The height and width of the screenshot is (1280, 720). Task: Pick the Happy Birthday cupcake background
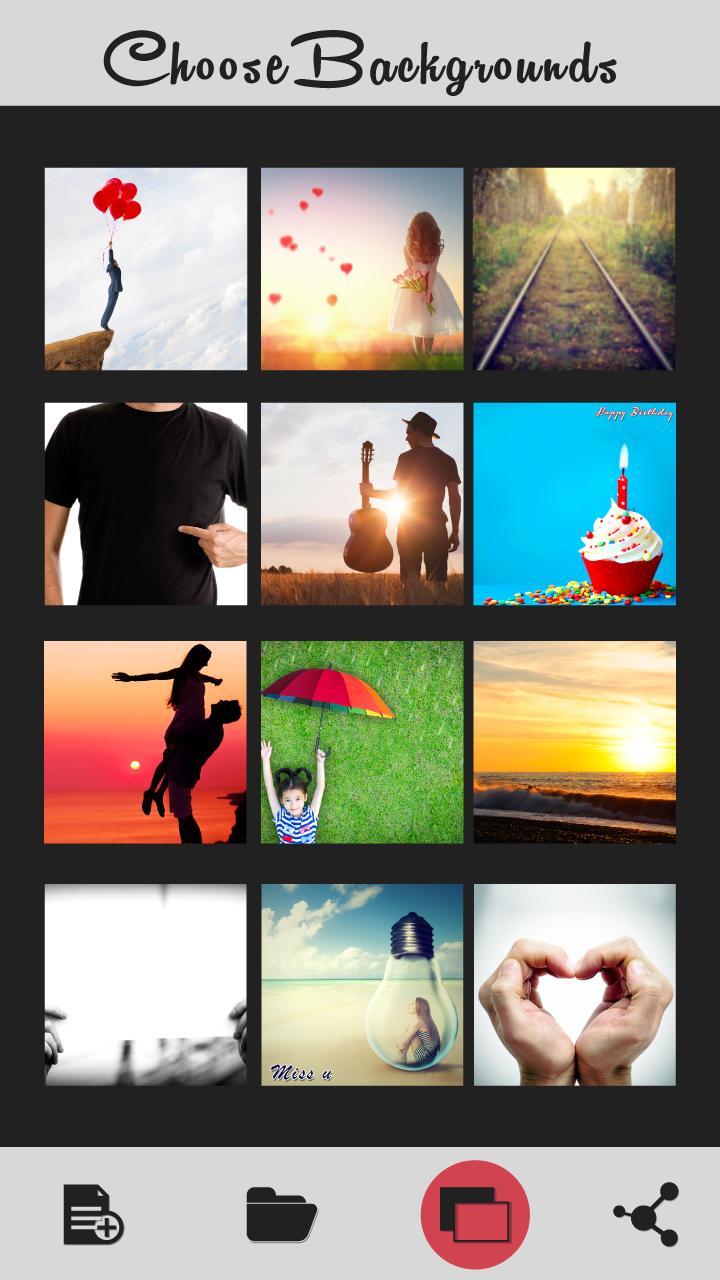click(x=574, y=504)
